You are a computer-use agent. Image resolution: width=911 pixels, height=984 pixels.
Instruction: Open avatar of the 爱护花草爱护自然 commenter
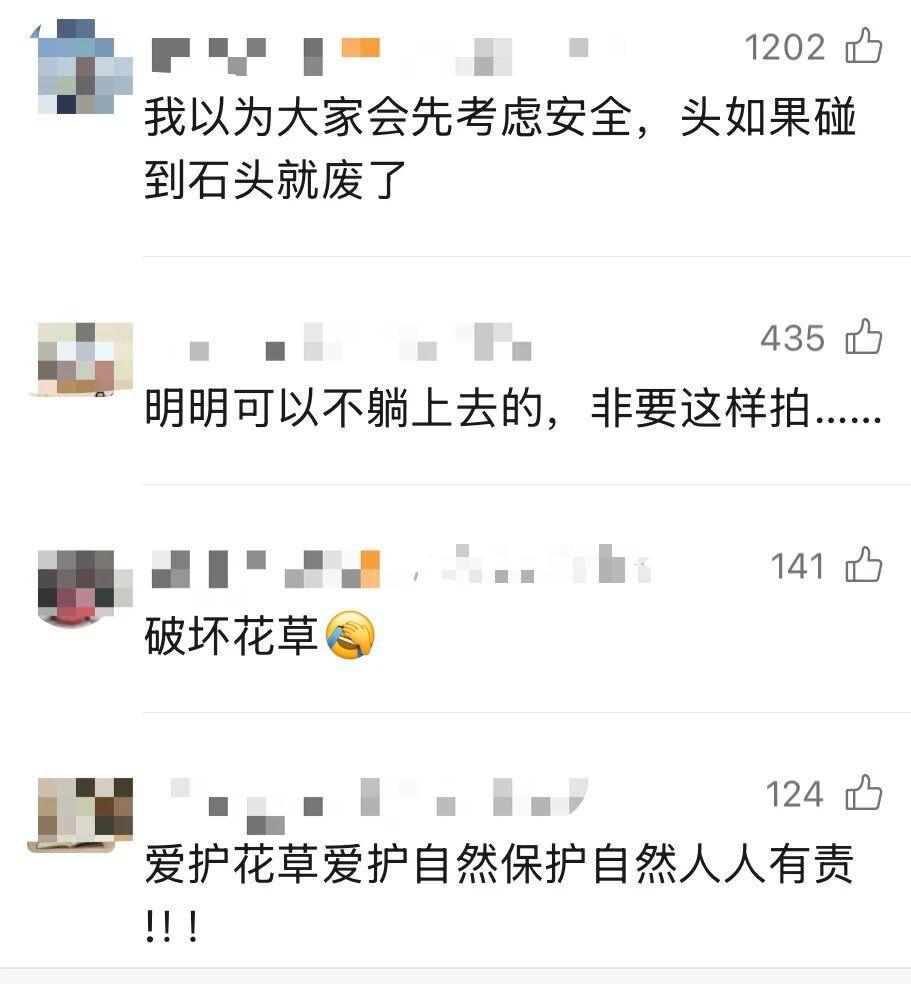pyautogui.click(x=84, y=814)
